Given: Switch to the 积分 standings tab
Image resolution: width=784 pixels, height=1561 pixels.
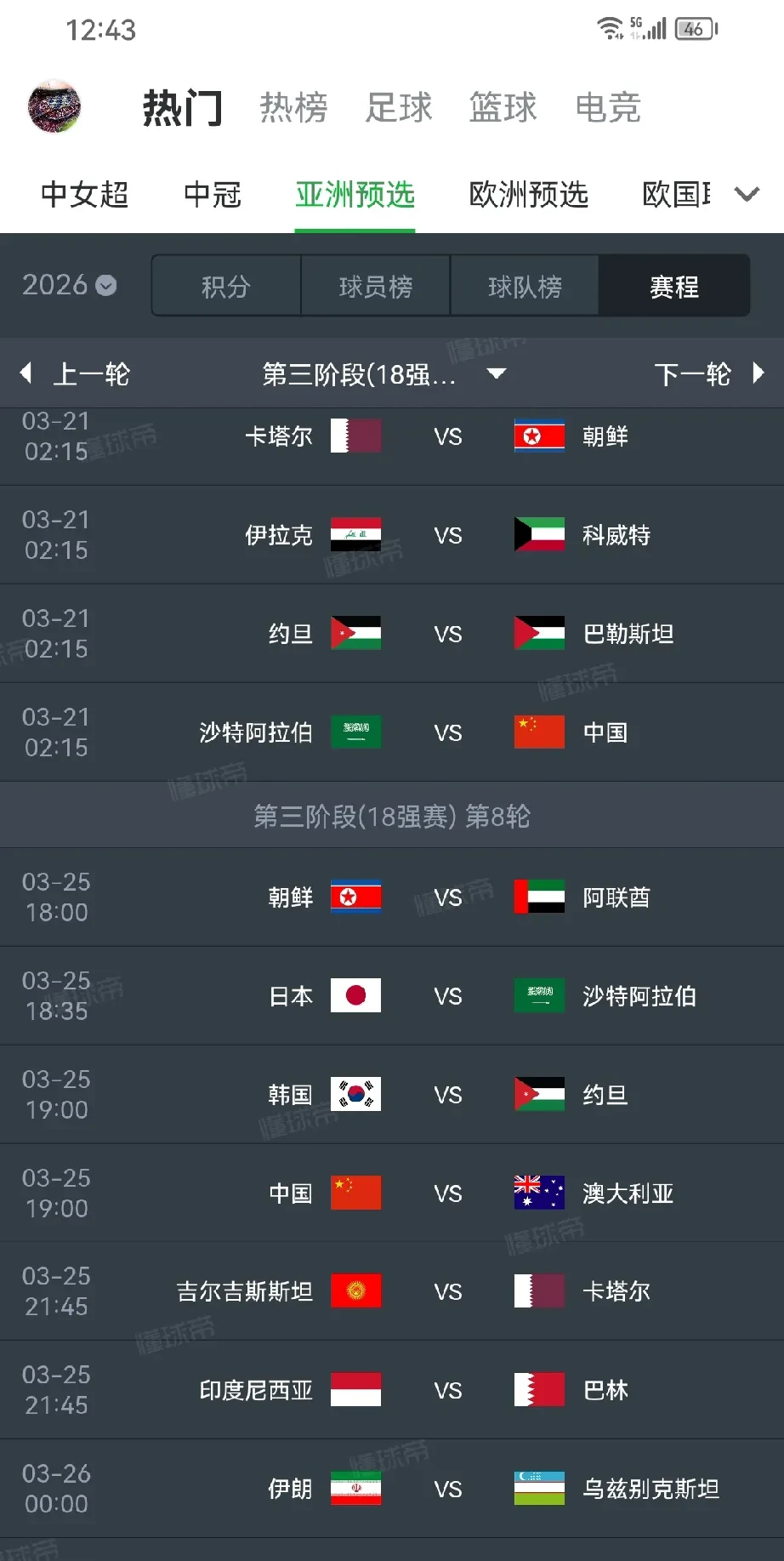Looking at the screenshot, I should click(x=226, y=287).
